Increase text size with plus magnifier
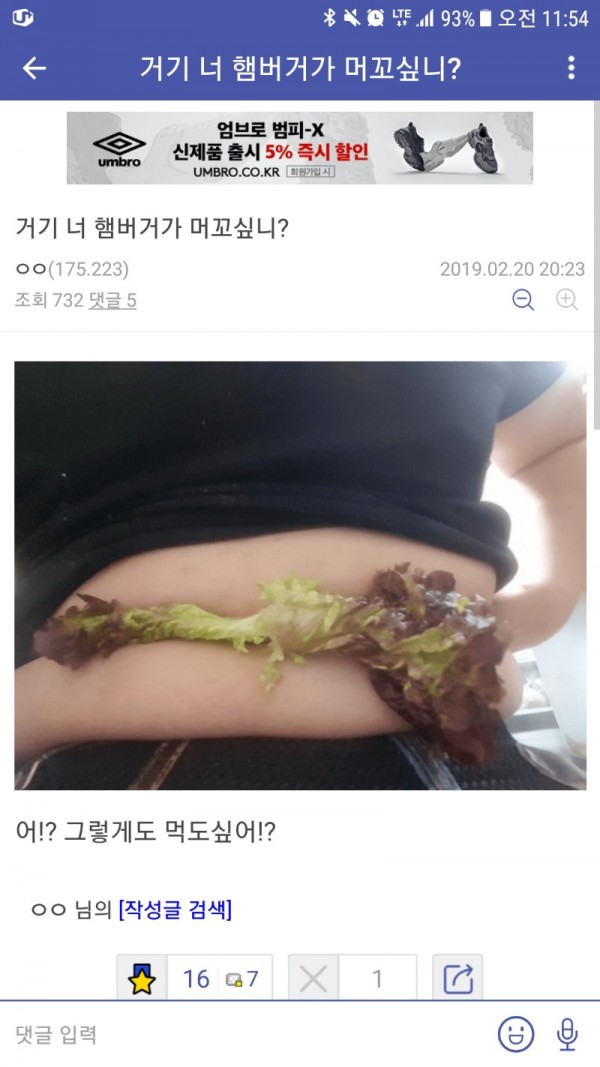This screenshot has height=1067, width=600. (x=567, y=300)
